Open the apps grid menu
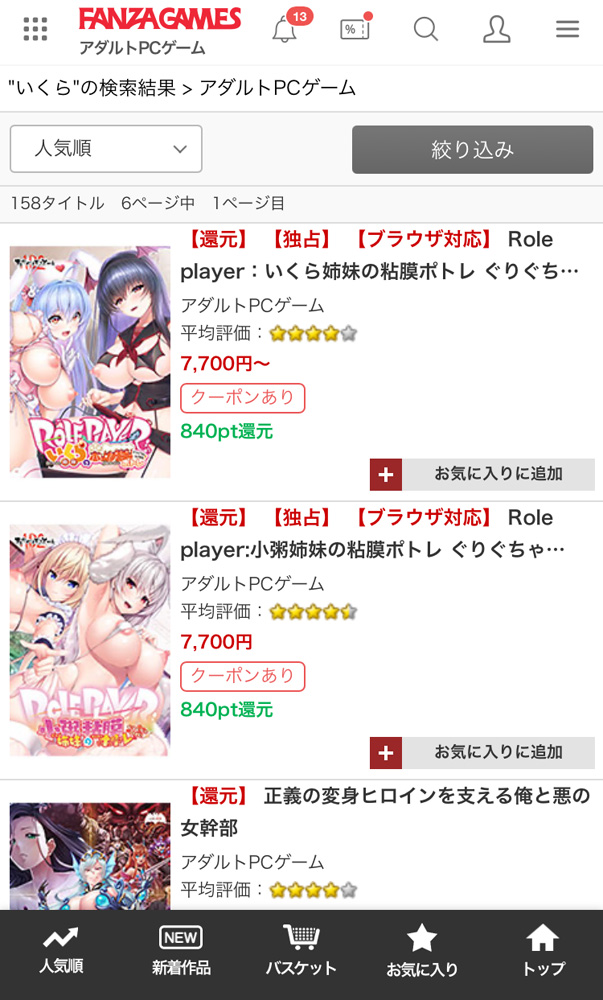 tap(35, 29)
